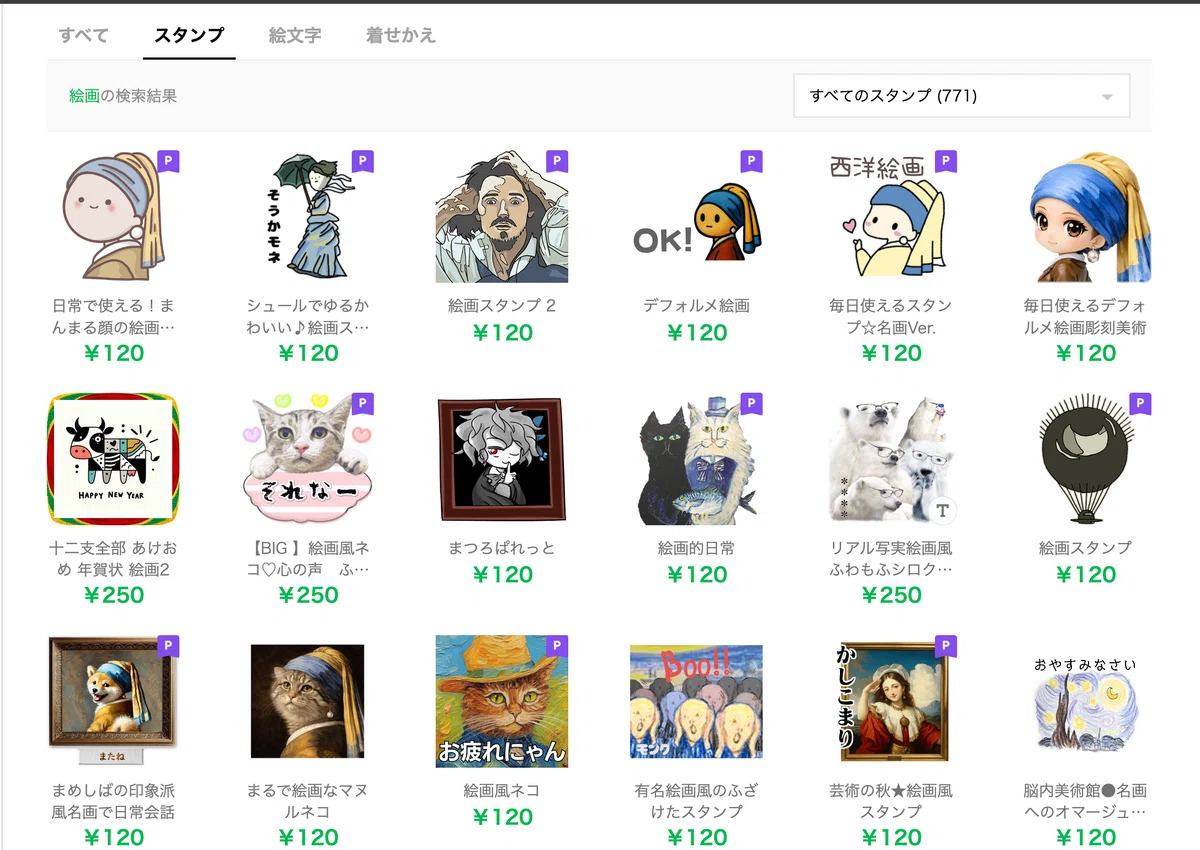
Task: Select the スタンプ tab
Action: pos(189,35)
